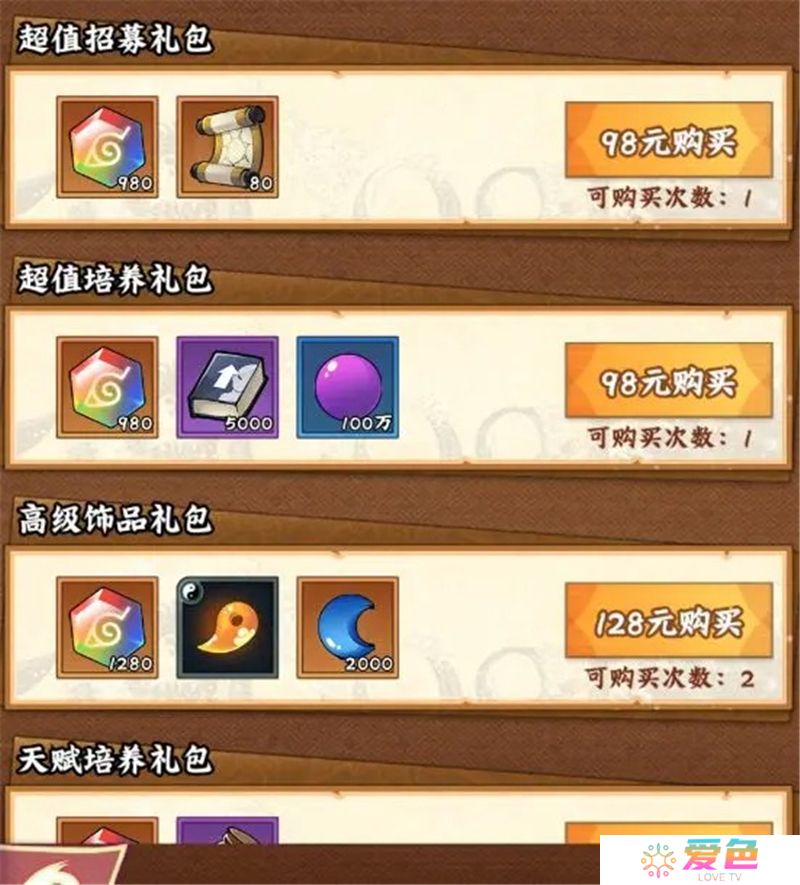Inspect the 1280 gem in 高级饰品礼包
Image resolution: width=800 pixels, height=885 pixels.
point(107,627)
